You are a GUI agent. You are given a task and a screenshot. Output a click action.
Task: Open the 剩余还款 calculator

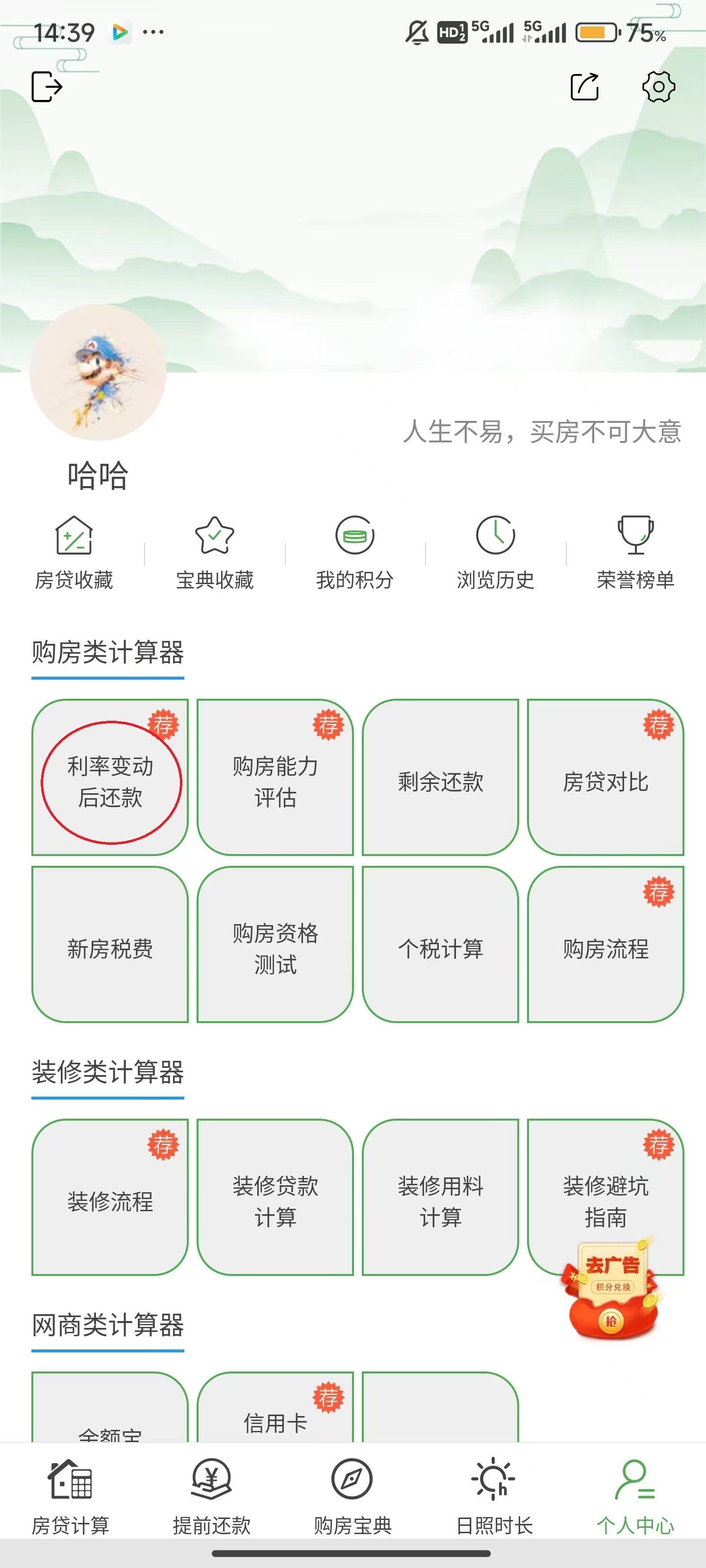[x=441, y=781]
